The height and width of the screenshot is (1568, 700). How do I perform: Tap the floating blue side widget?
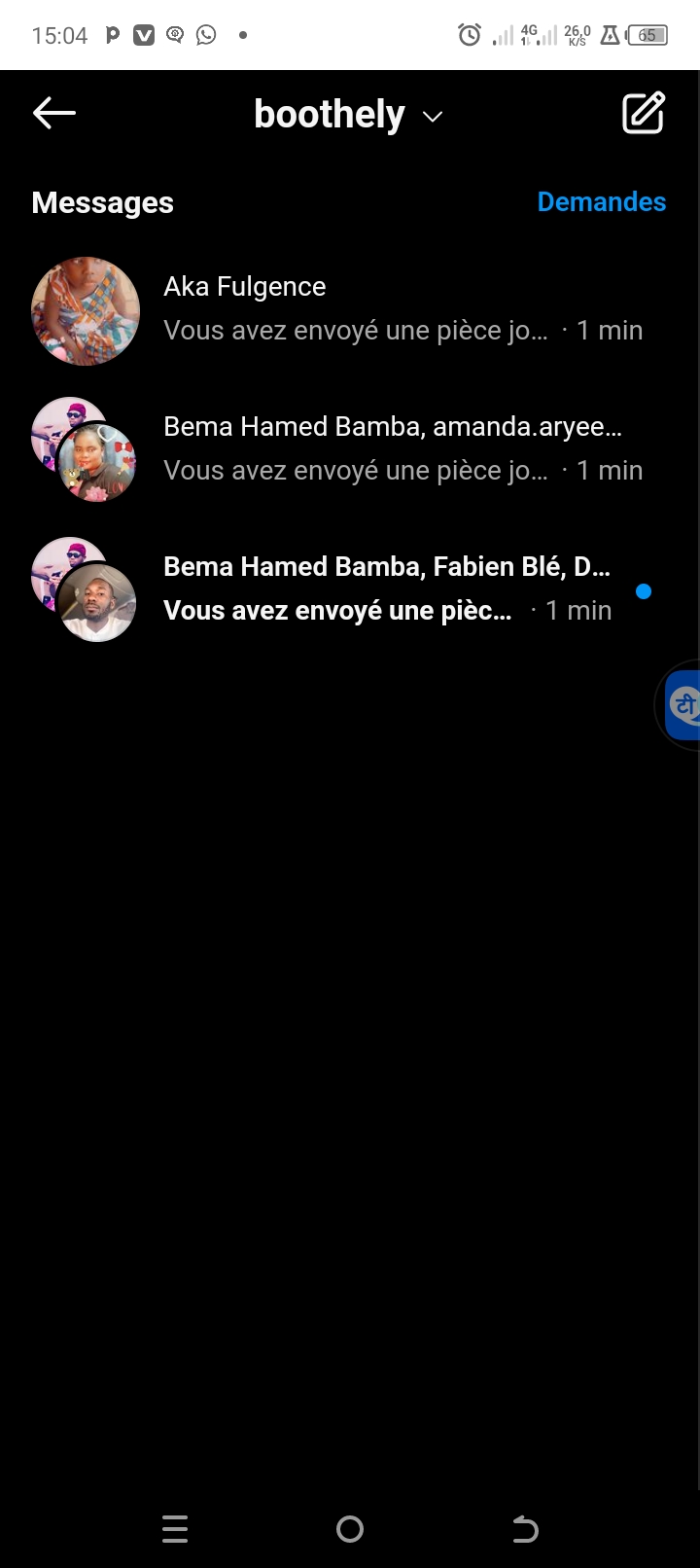(682, 704)
